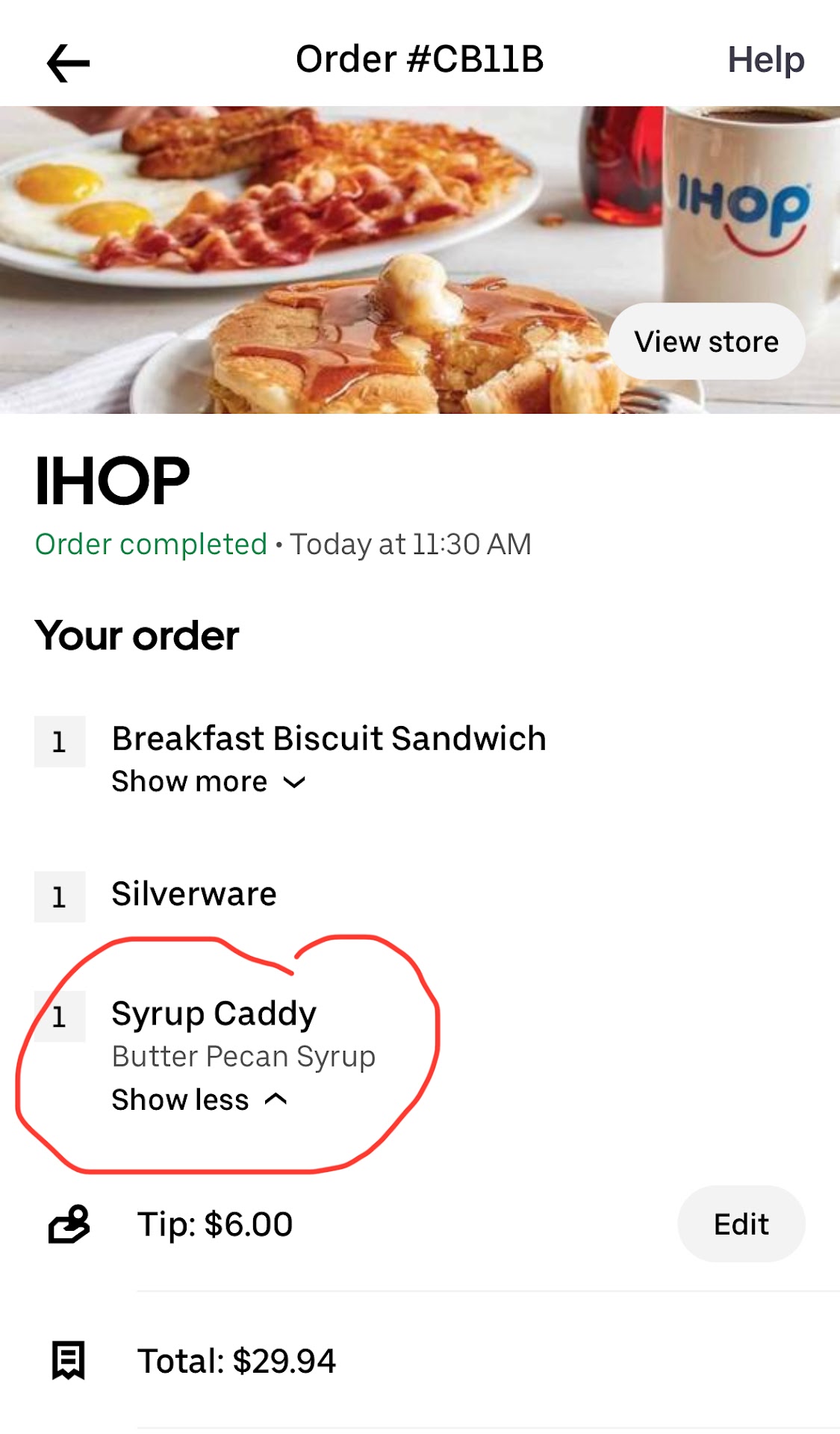Edit the $6.00 tip
Screen dimensions: 840x1434
pos(741,1224)
